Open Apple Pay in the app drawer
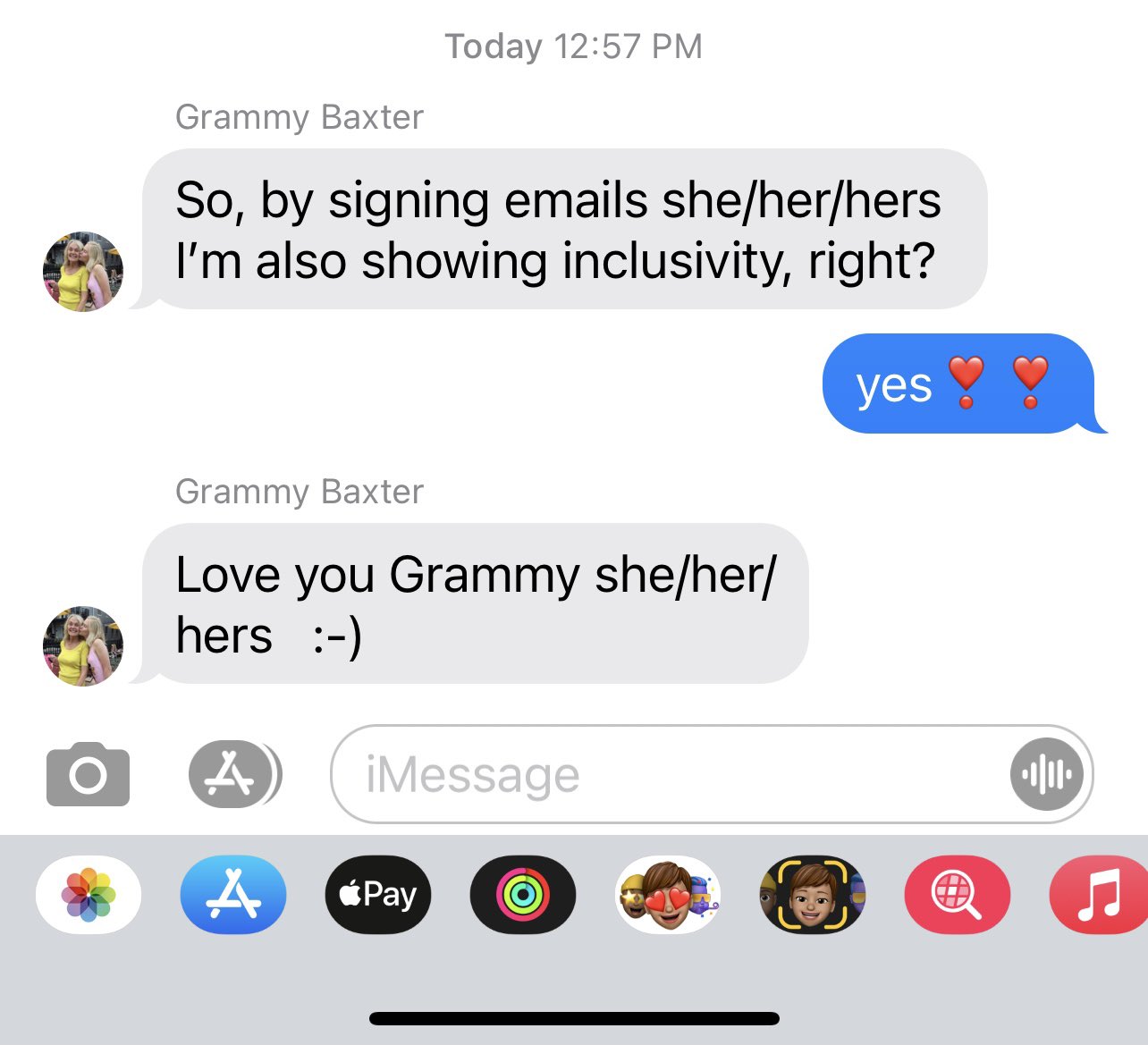 click(x=377, y=895)
